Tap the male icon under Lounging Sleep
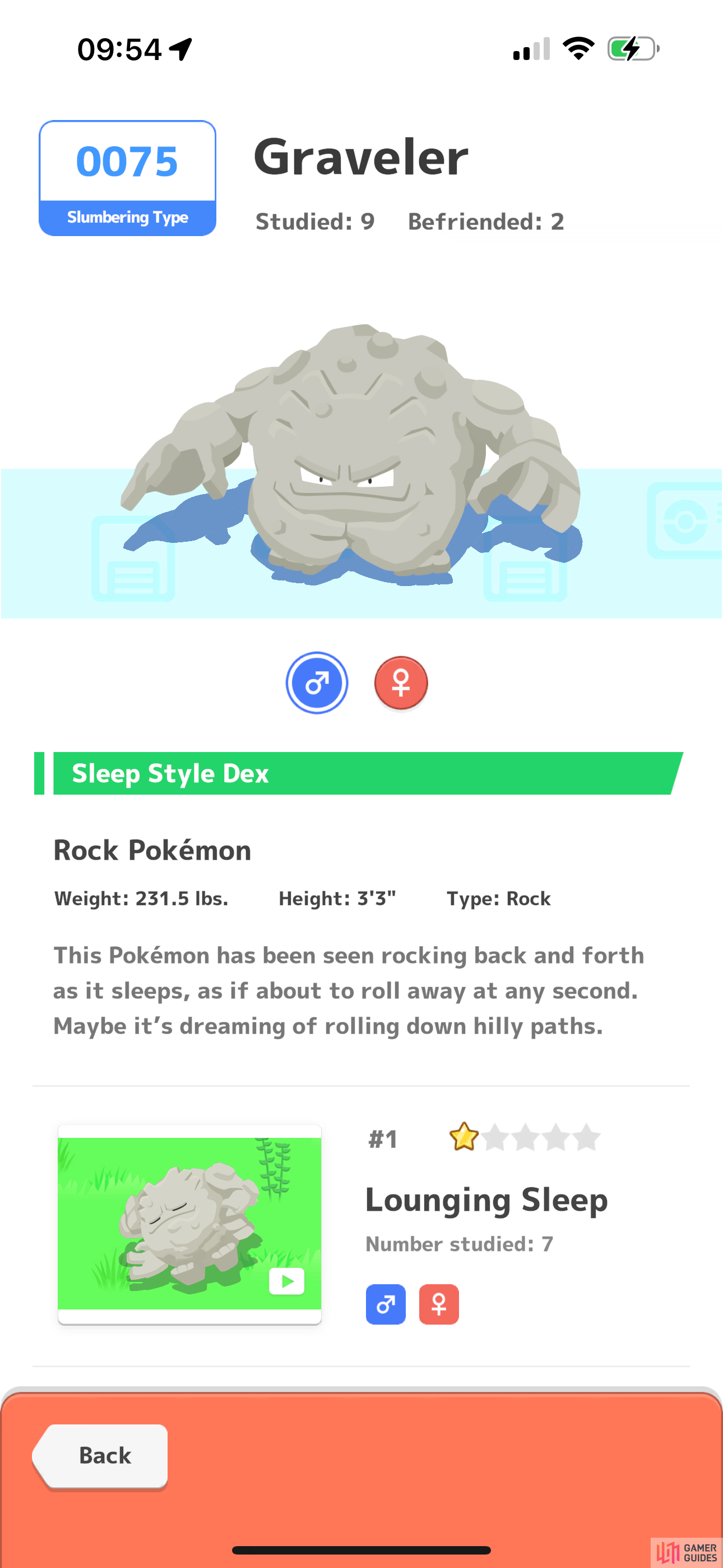This screenshot has width=723, height=1568. click(385, 1304)
